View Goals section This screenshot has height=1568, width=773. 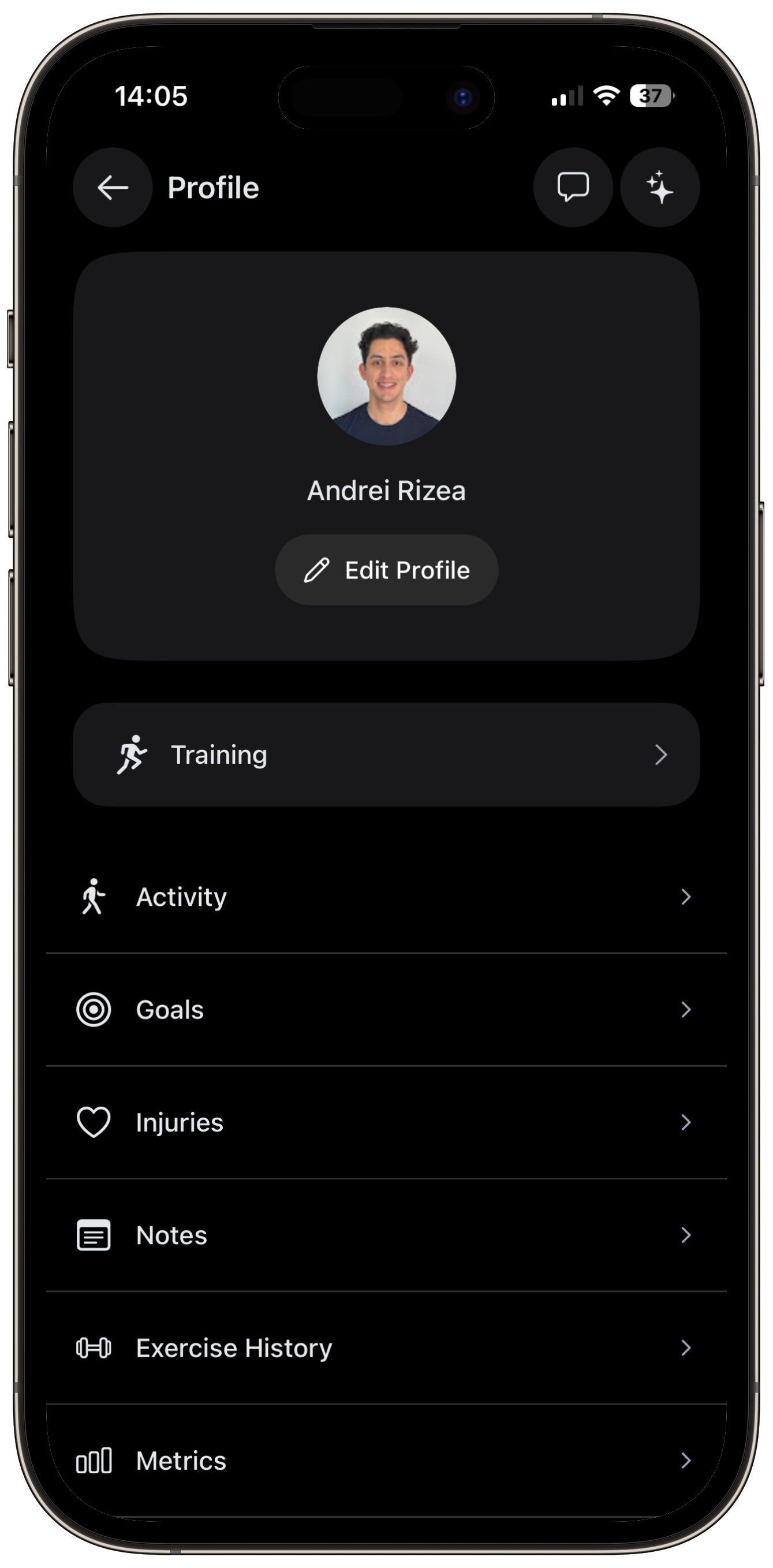387,1010
